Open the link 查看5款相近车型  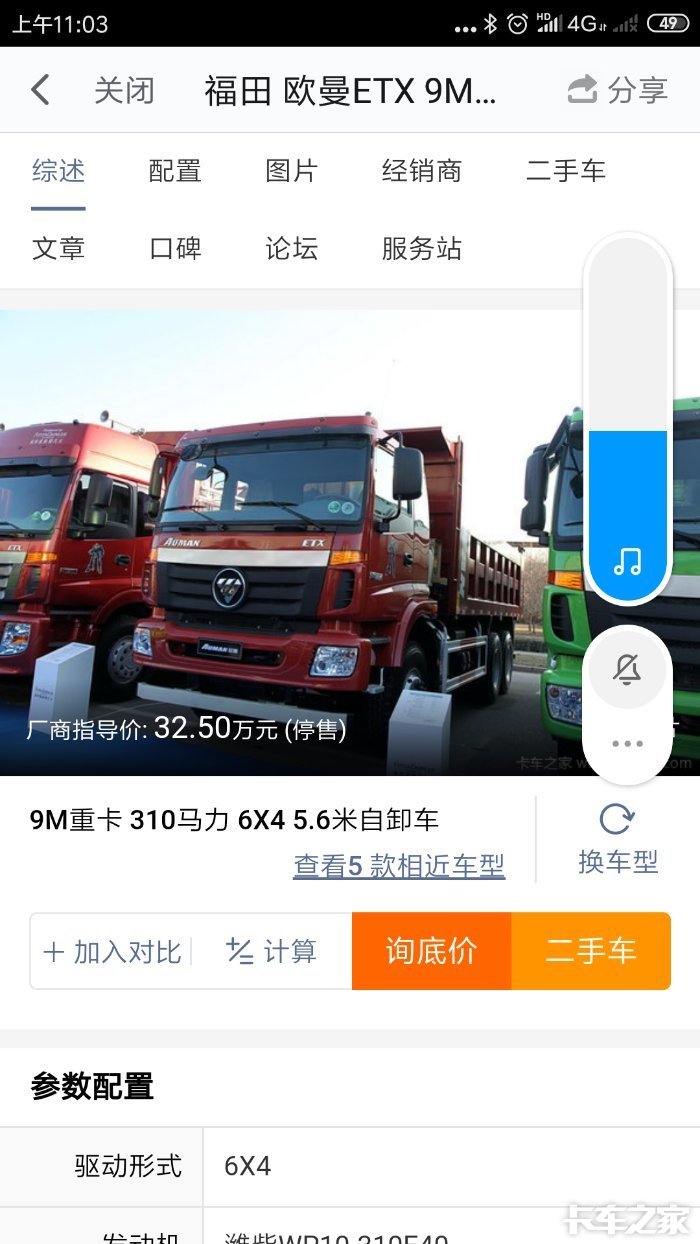[399, 865]
